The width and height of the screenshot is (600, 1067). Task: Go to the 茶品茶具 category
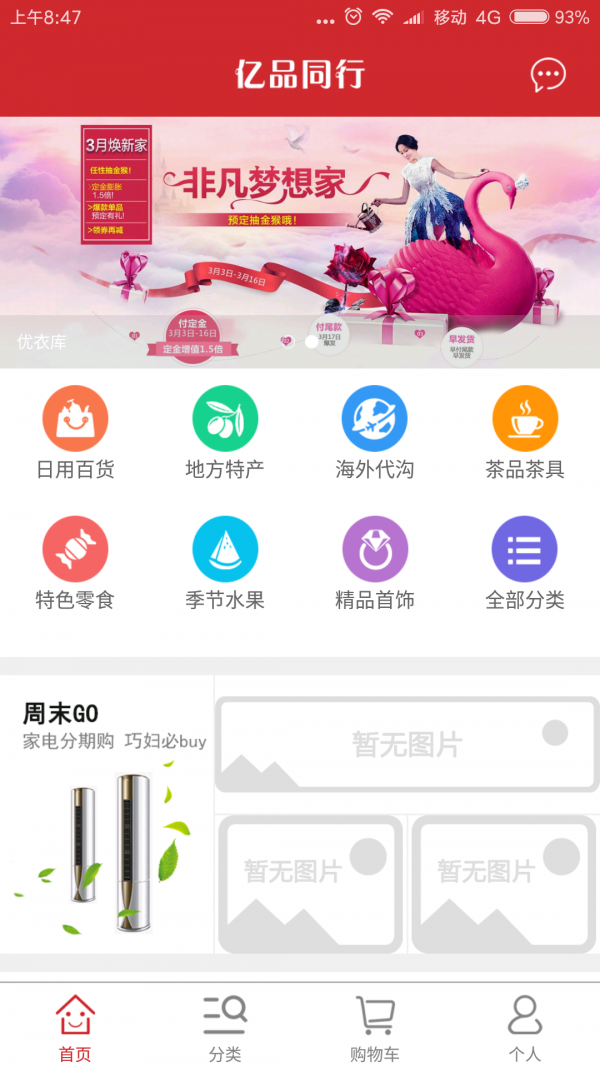point(525,433)
